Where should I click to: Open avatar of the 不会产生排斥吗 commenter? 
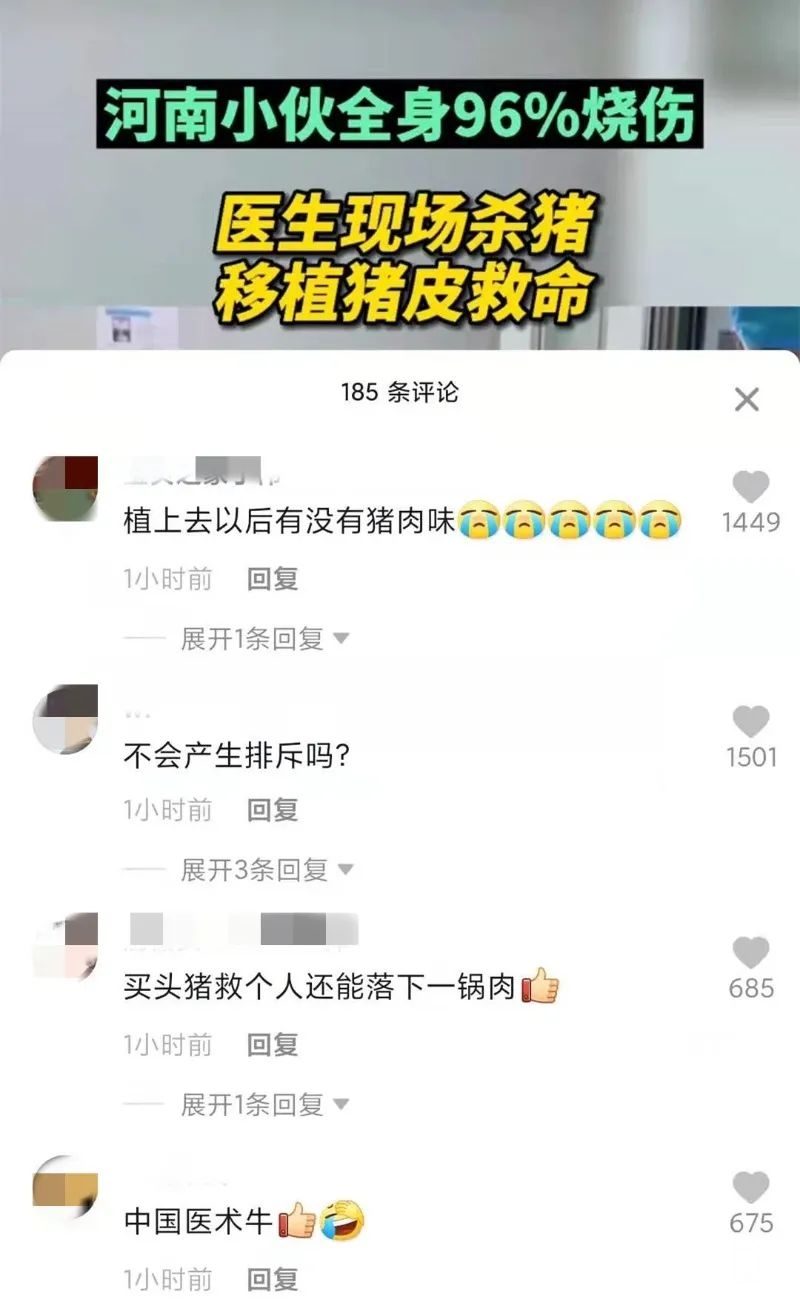pyautogui.click(x=66, y=719)
